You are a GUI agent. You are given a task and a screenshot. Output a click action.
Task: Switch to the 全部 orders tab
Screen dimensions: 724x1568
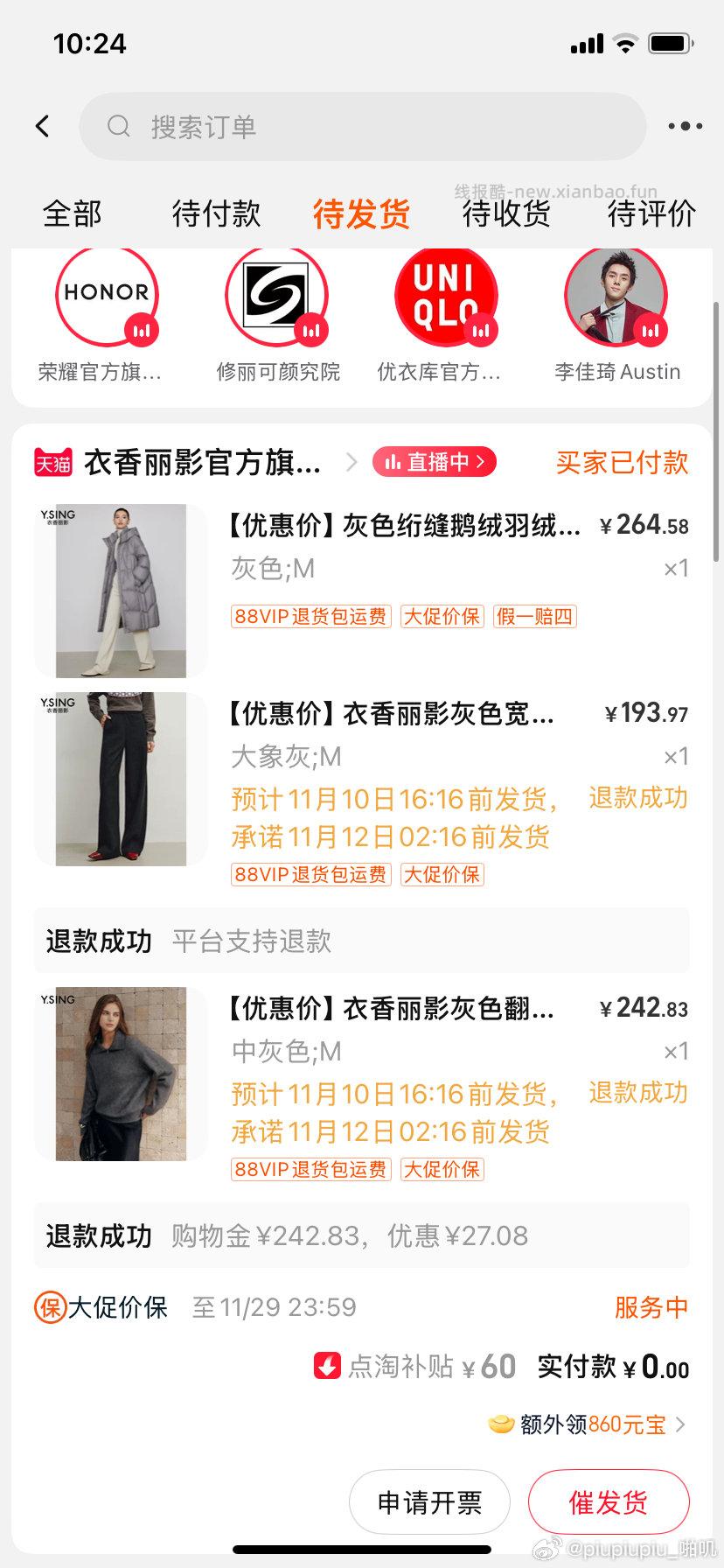[73, 213]
